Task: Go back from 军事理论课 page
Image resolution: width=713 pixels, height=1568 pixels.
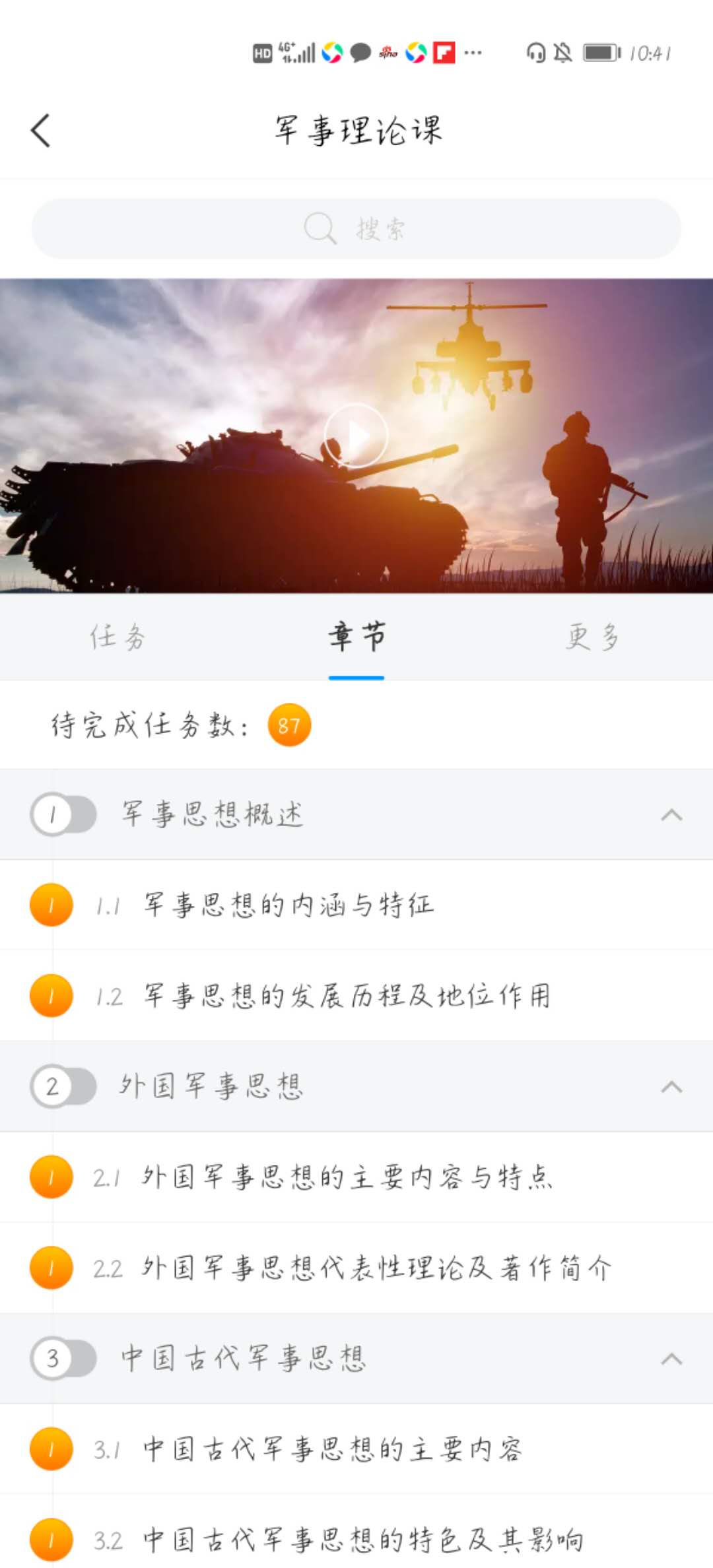Action: coord(41,130)
